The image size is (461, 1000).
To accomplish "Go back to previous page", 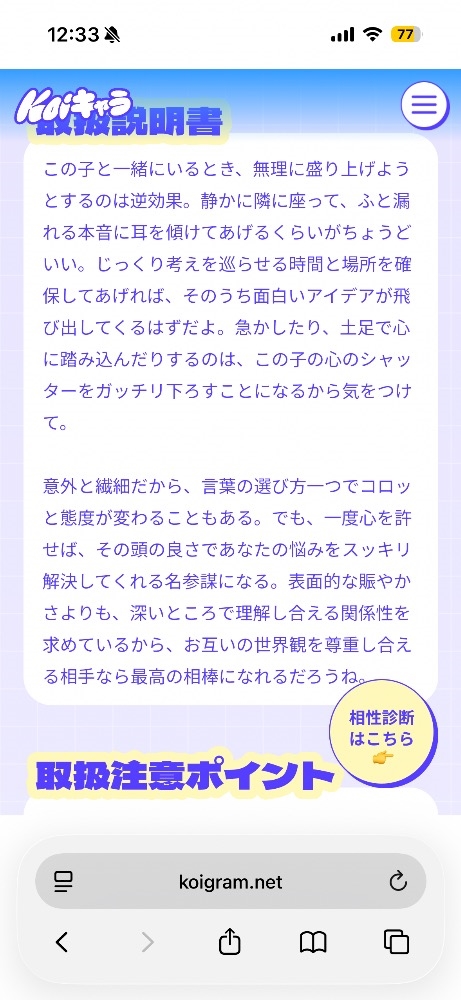I will pos(62,941).
